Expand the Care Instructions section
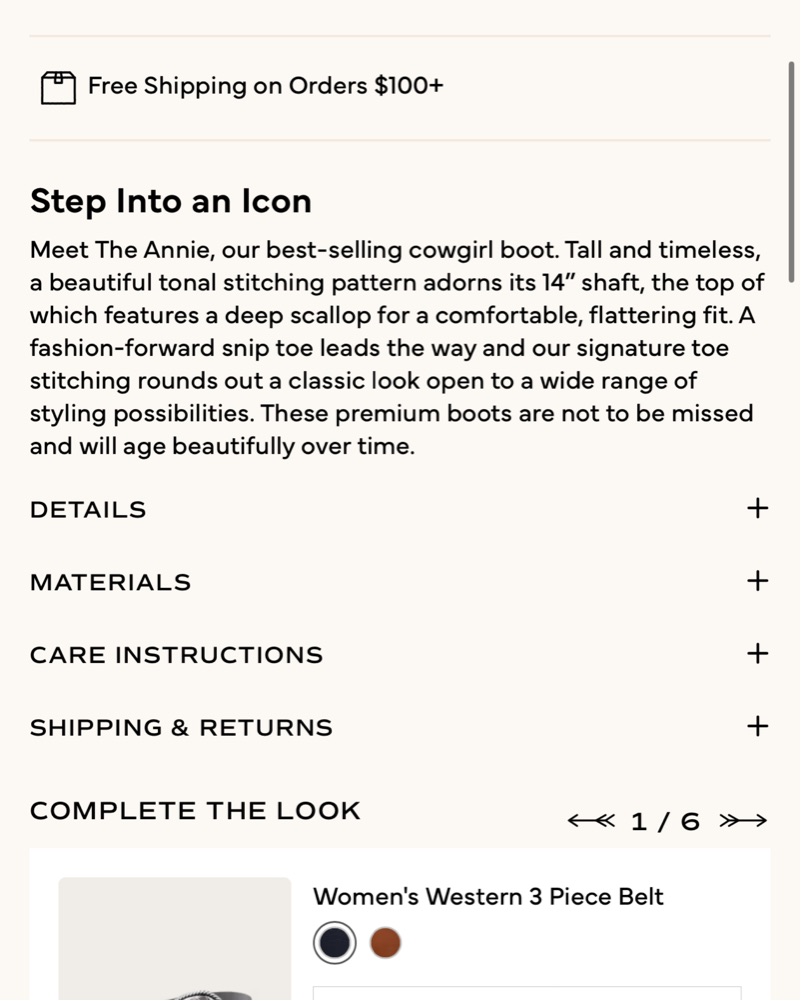The image size is (801, 1001). pyautogui.click(x=757, y=654)
